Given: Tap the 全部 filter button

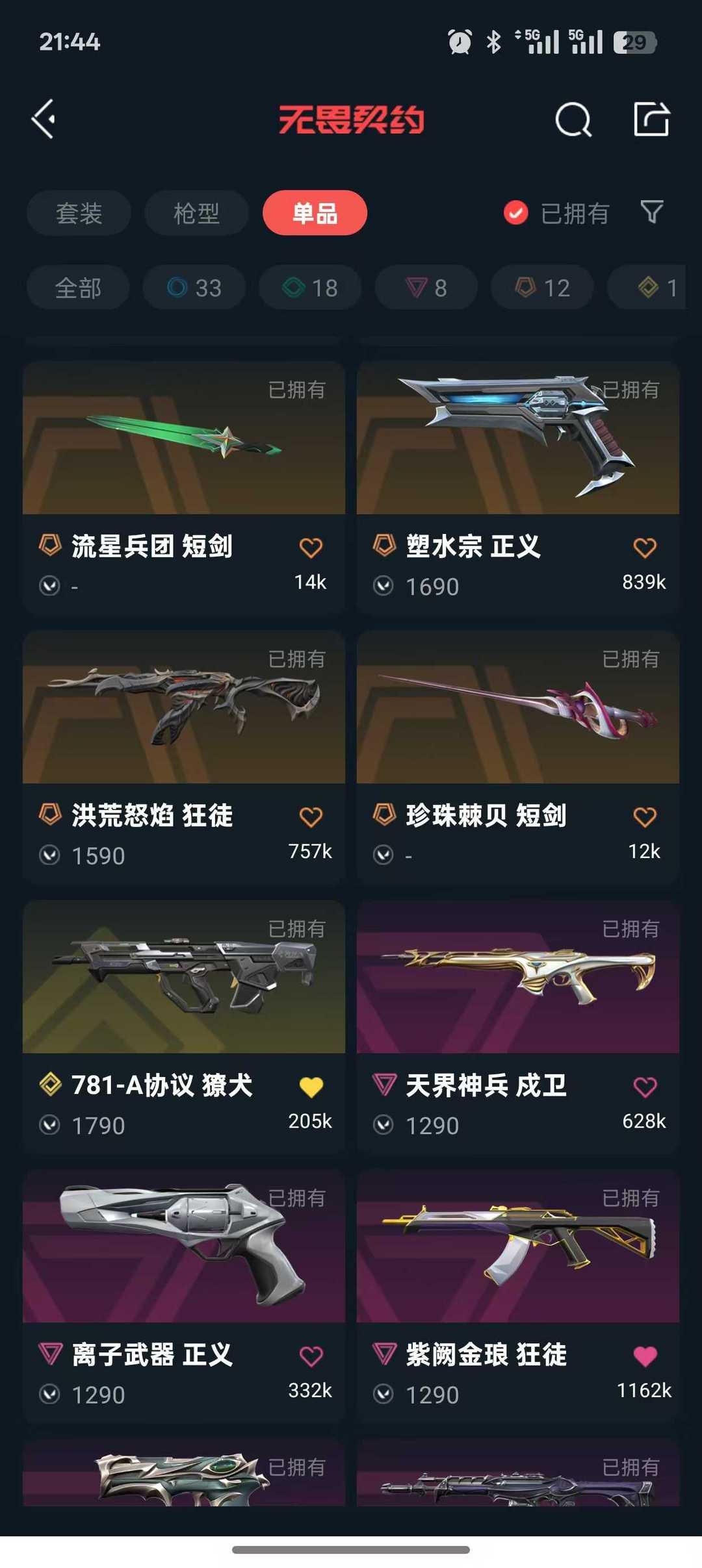Looking at the screenshot, I should point(77,287).
